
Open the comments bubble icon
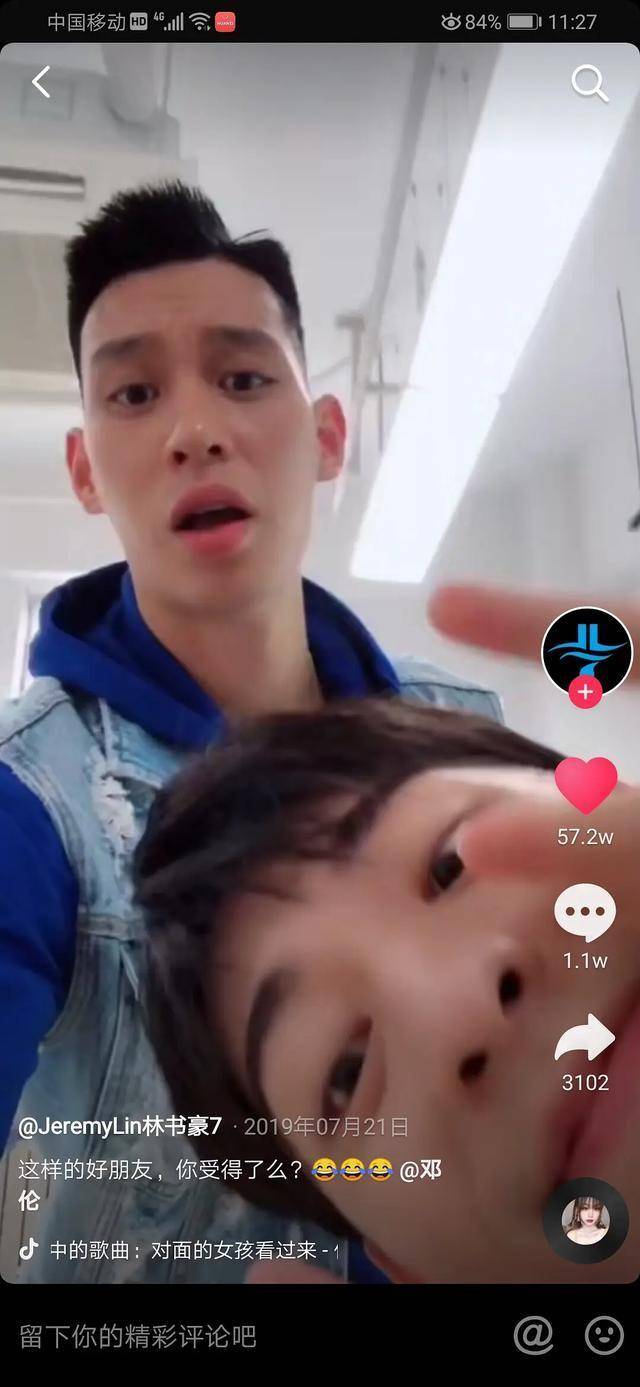click(585, 912)
